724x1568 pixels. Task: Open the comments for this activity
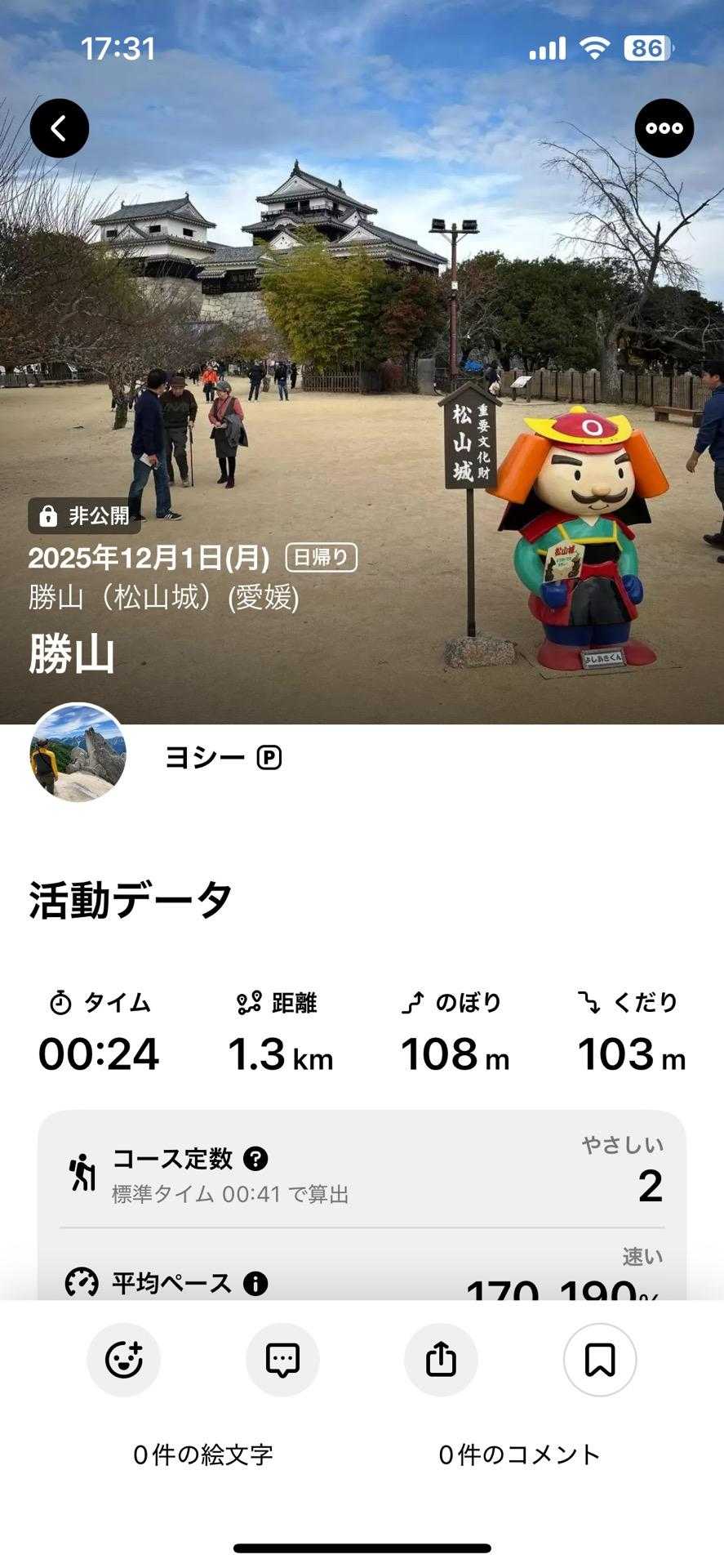pos(282,1360)
